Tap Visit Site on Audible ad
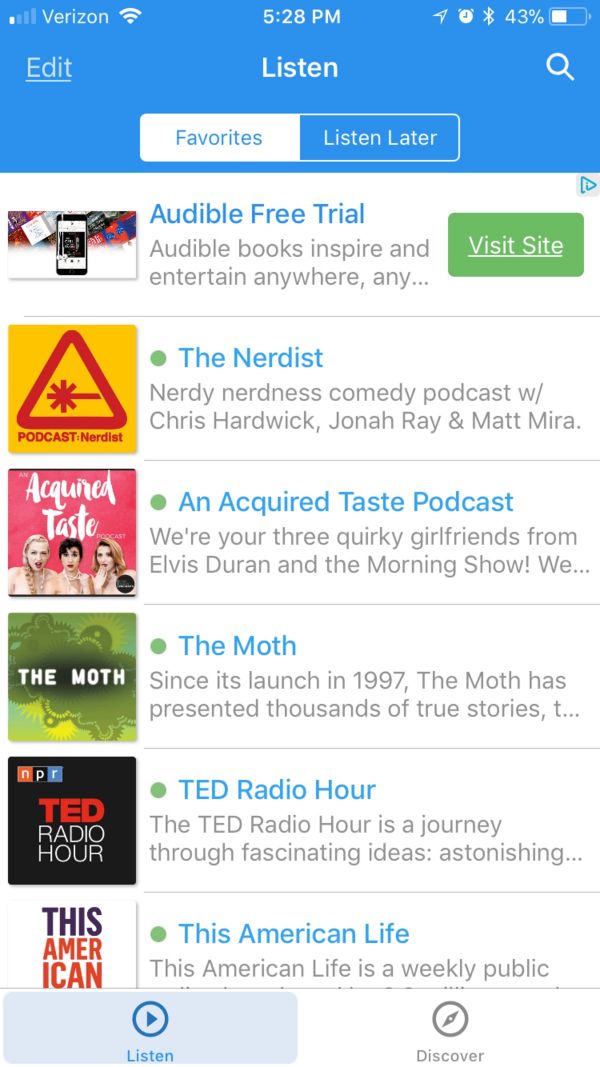 coord(516,245)
